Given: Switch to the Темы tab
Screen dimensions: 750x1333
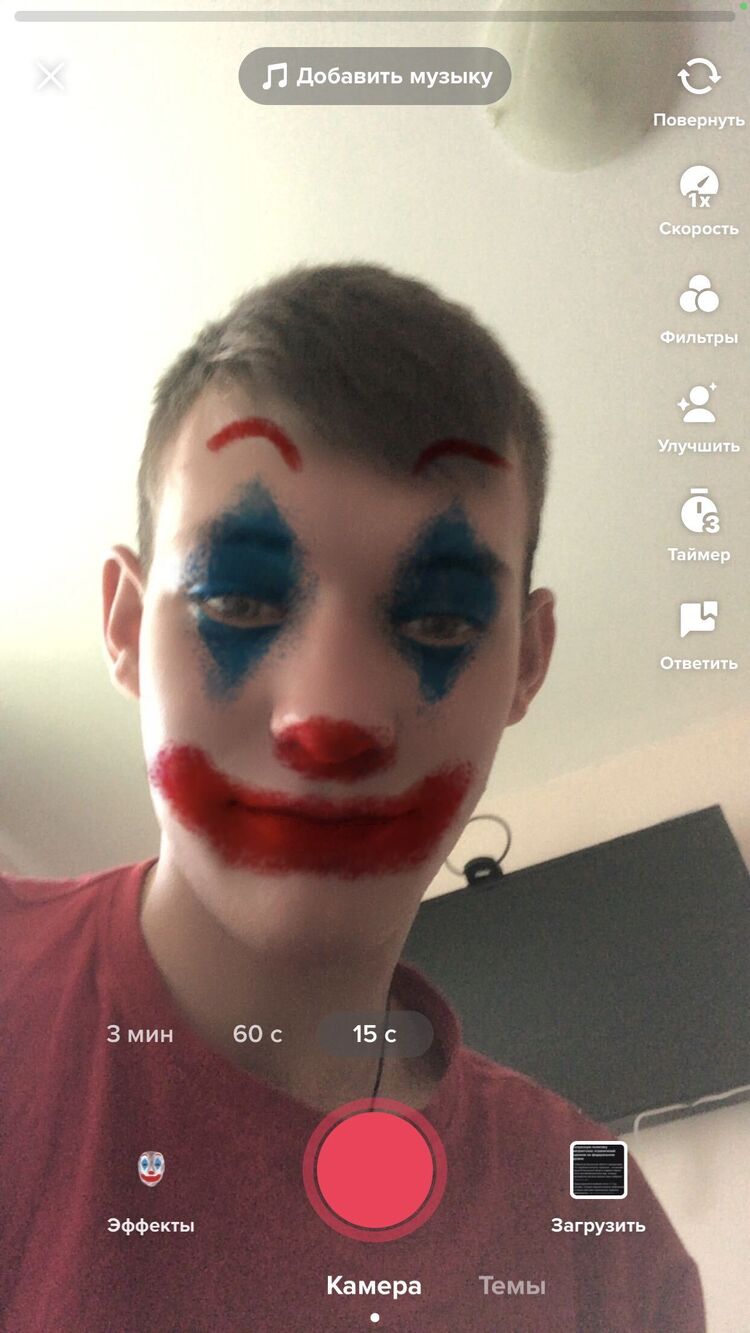Looking at the screenshot, I should [x=512, y=1286].
